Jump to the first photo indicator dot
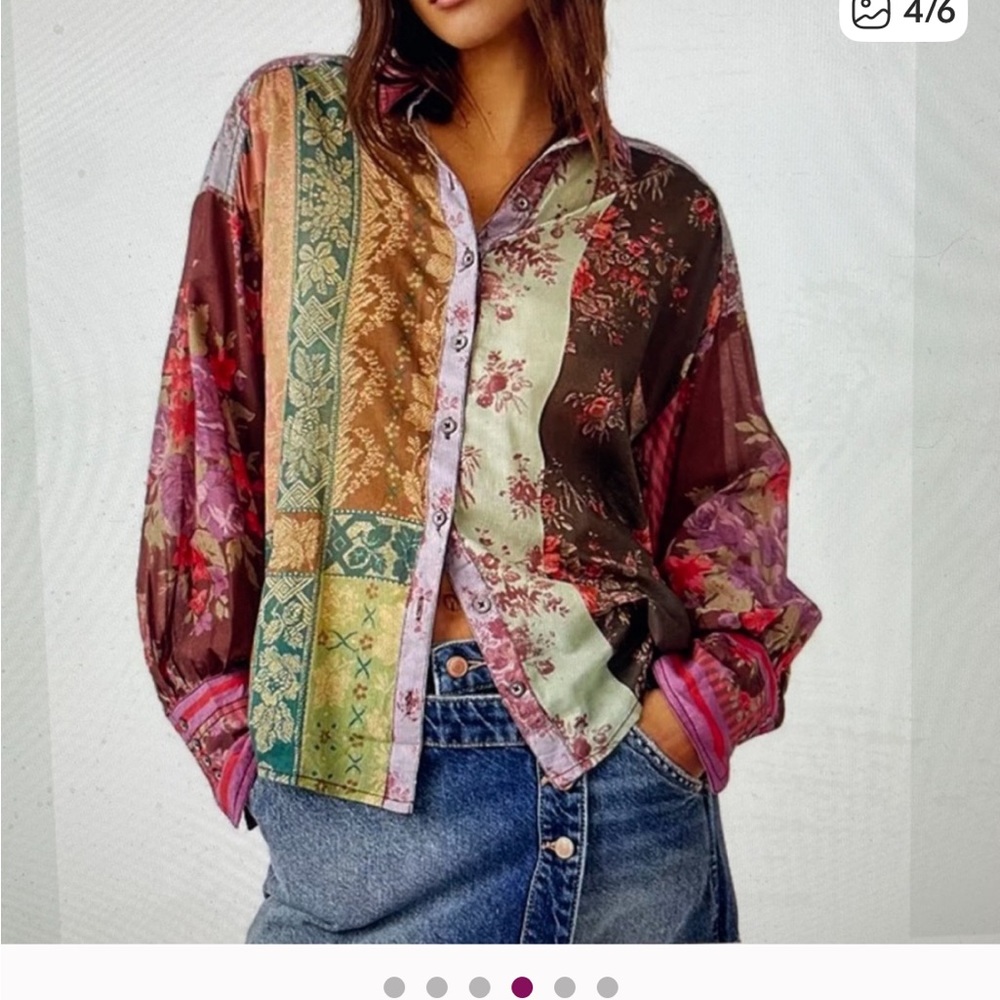Image resolution: width=1000 pixels, height=1000 pixels. [394, 987]
